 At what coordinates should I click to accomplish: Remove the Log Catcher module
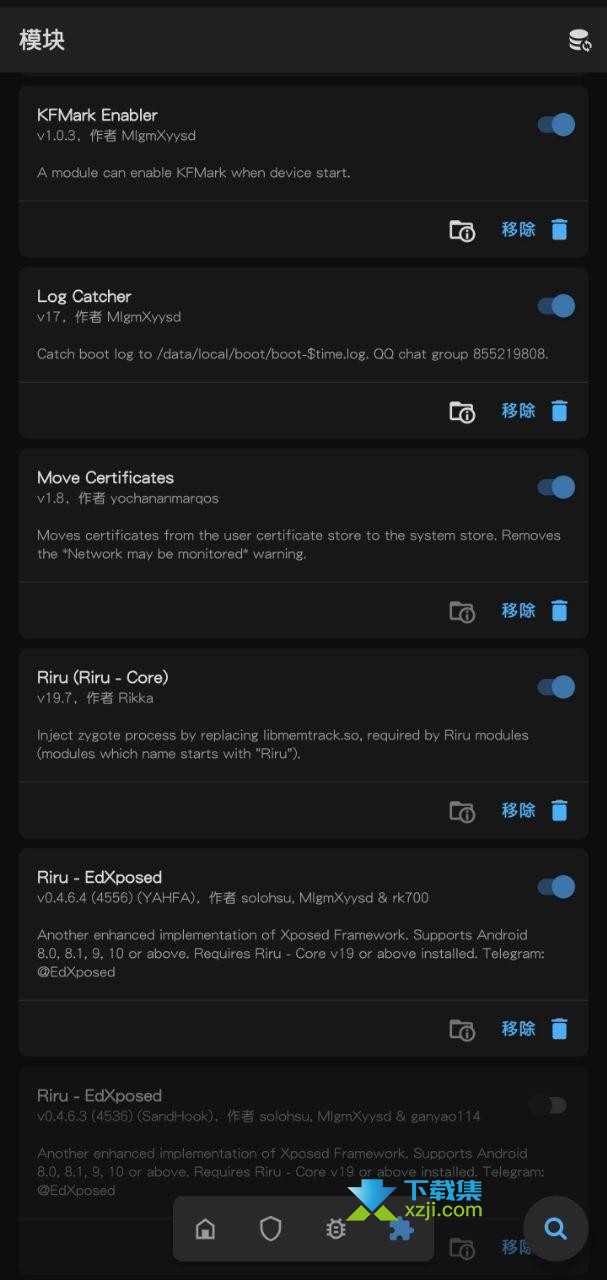pos(535,411)
